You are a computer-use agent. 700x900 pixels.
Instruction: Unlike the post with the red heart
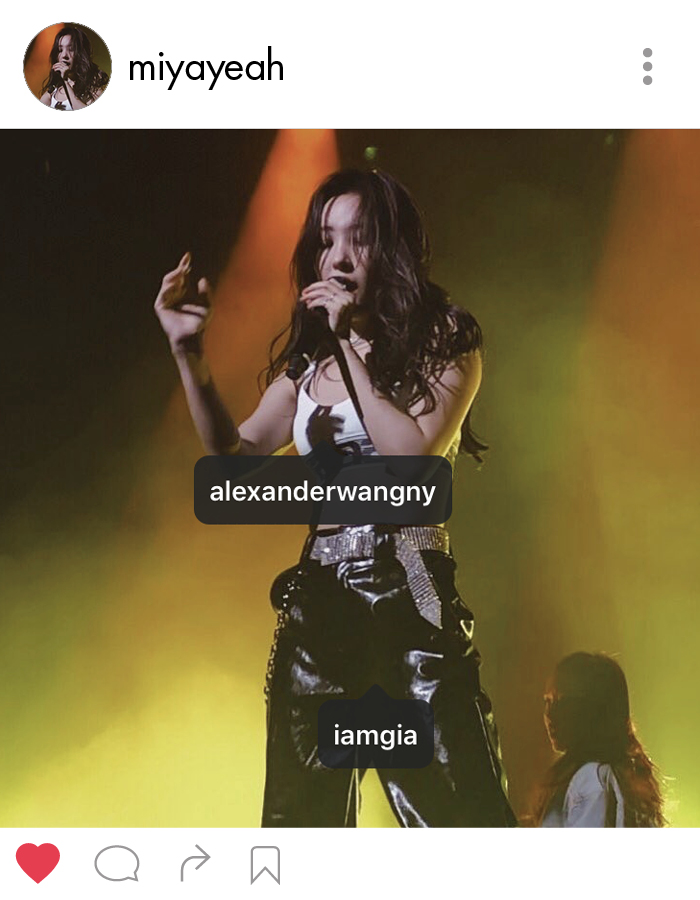pyautogui.click(x=38, y=863)
